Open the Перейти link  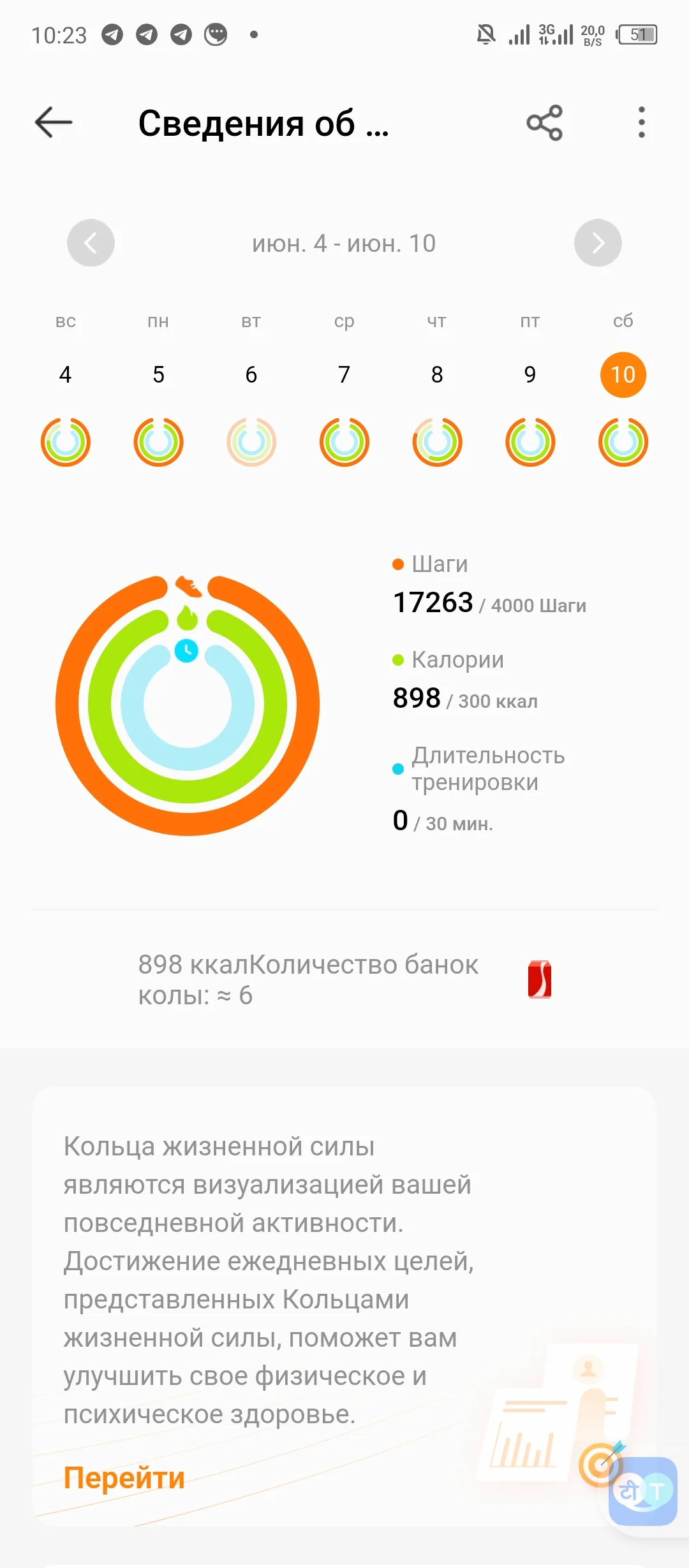pos(124,1477)
